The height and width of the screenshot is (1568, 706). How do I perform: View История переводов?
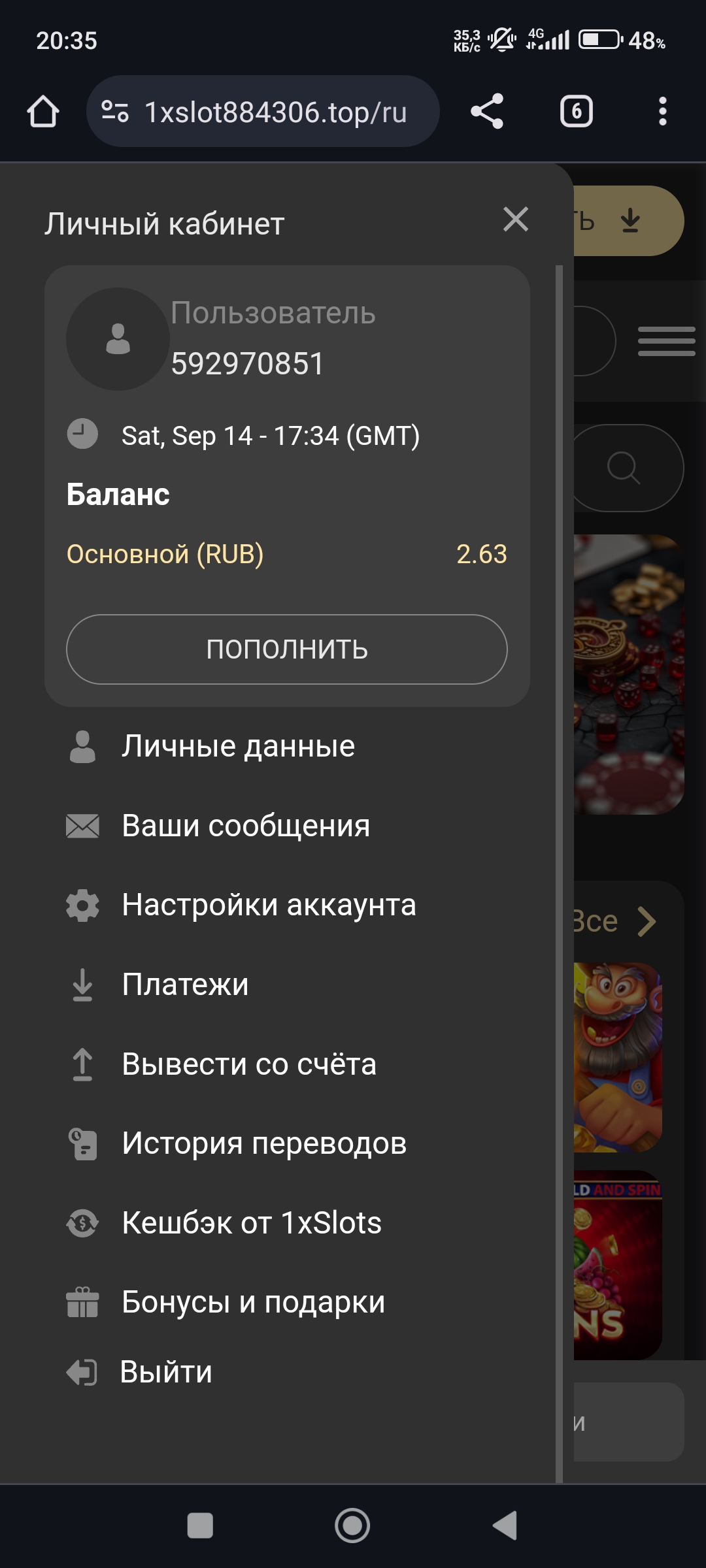tap(263, 1143)
